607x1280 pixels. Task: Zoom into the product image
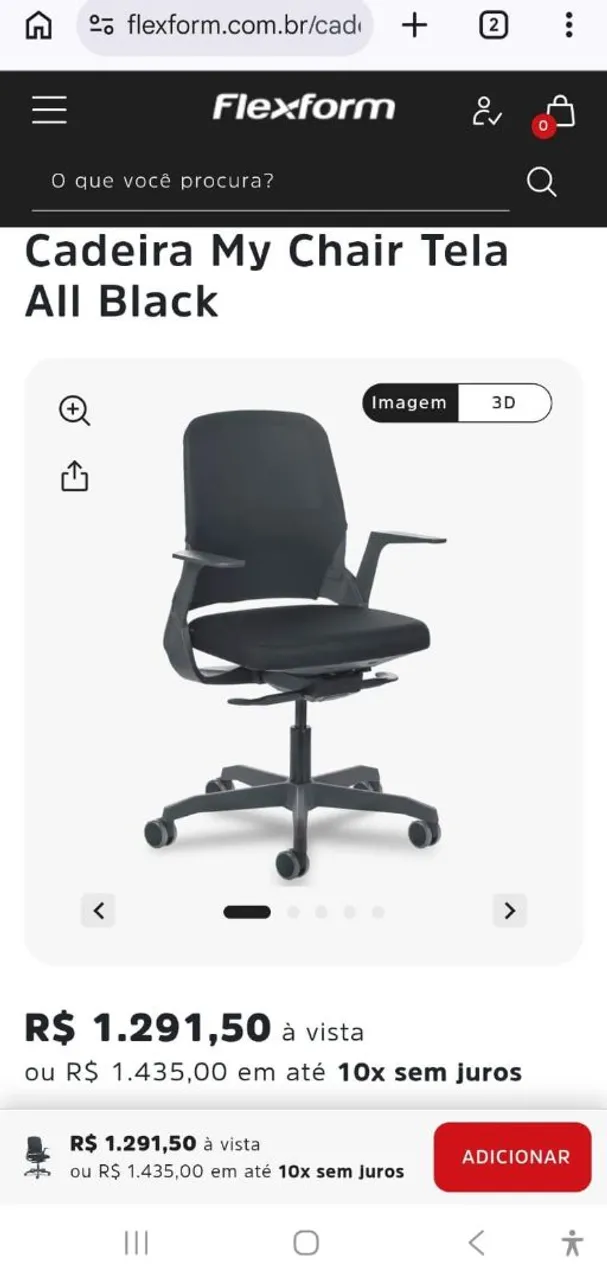pos(75,410)
